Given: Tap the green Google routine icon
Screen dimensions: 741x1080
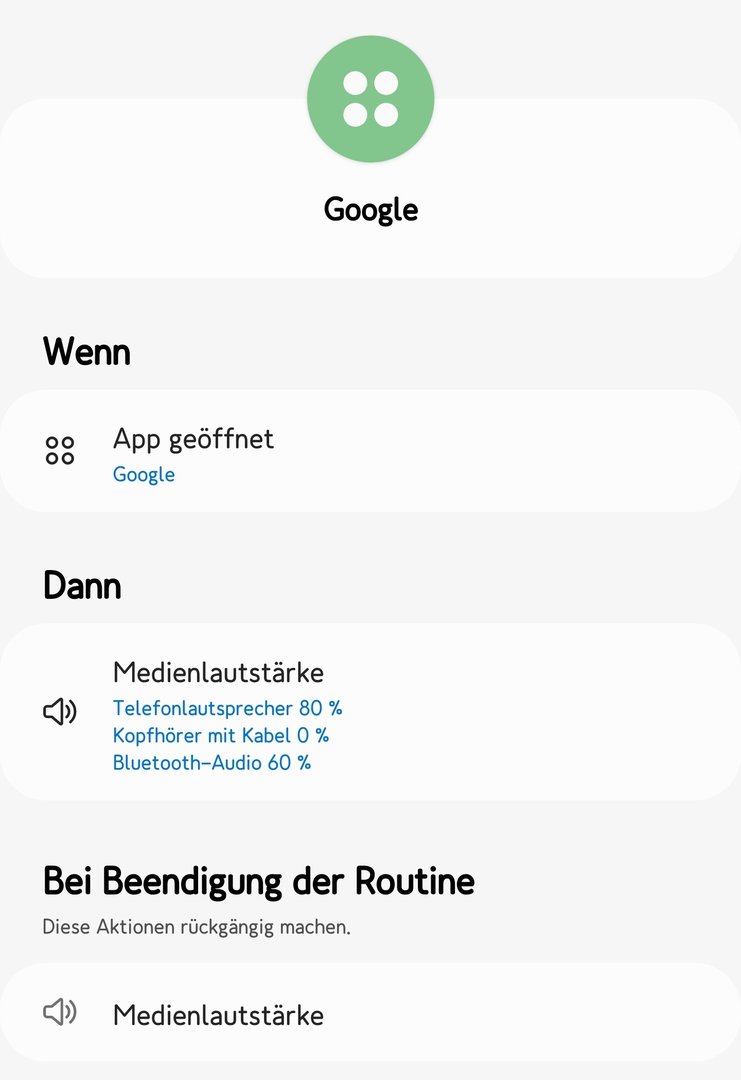Looking at the screenshot, I should tap(370, 98).
